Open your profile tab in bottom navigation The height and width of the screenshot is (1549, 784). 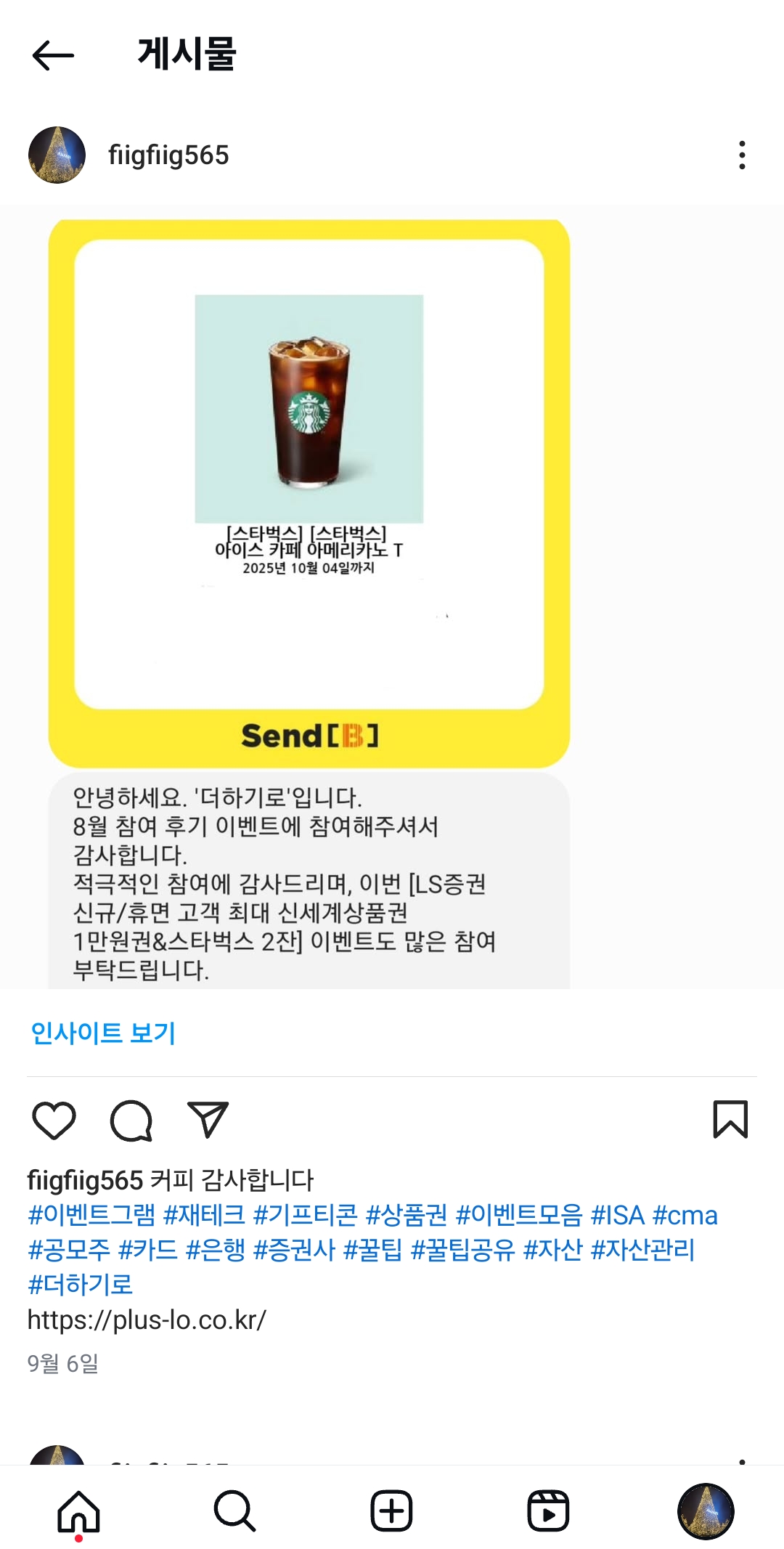(x=705, y=1511)
